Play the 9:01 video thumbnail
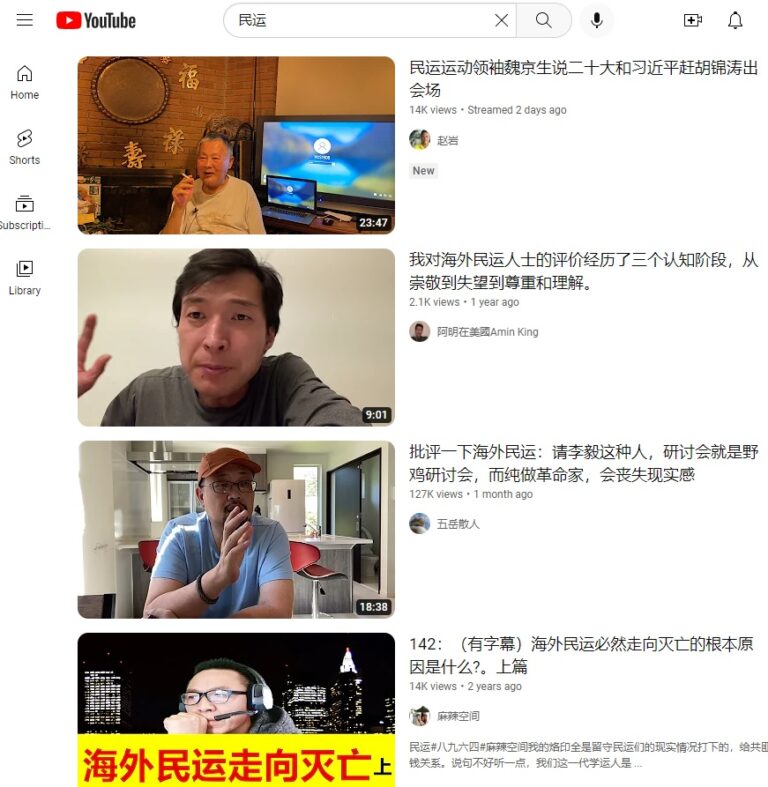768x787 pixels. [236, 337]
